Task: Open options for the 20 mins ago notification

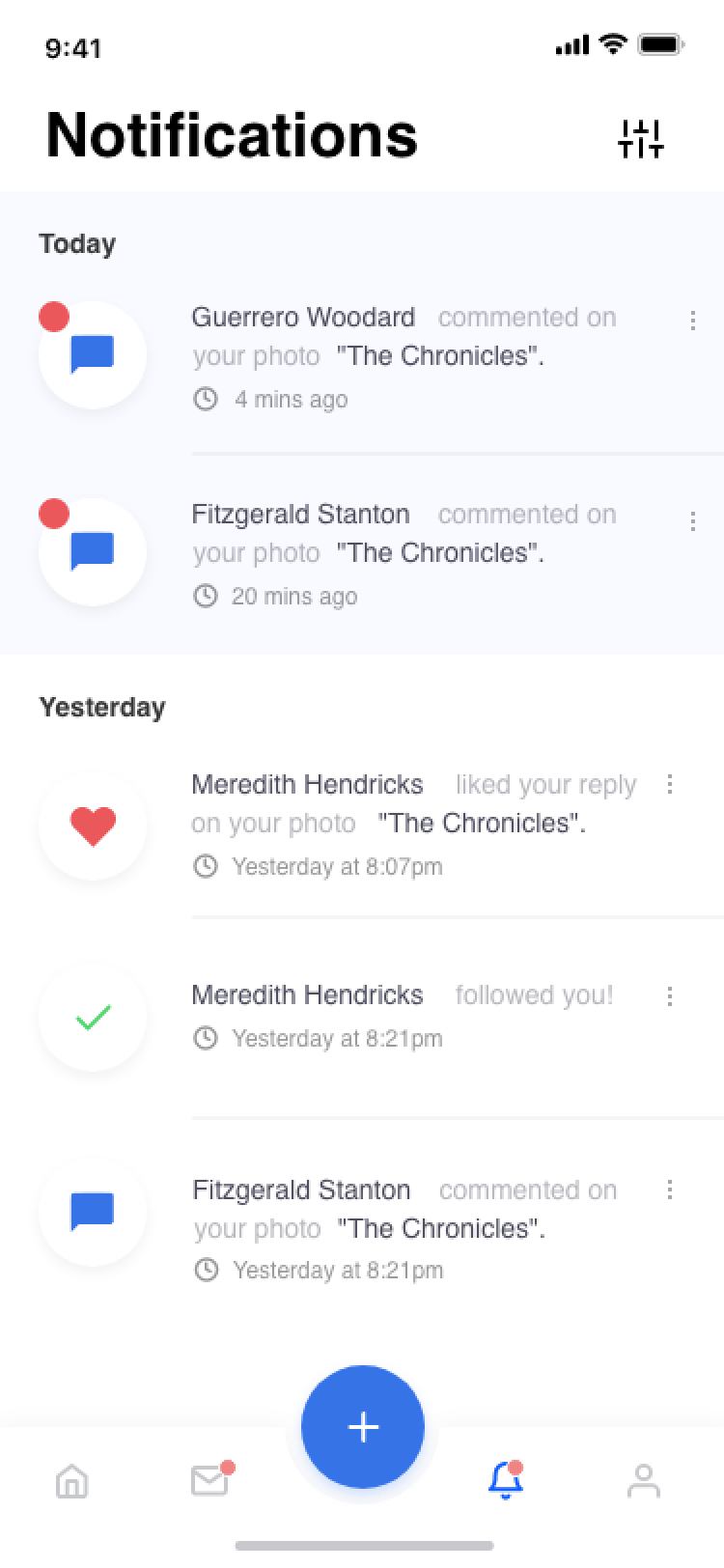Action: click(692, 521)
